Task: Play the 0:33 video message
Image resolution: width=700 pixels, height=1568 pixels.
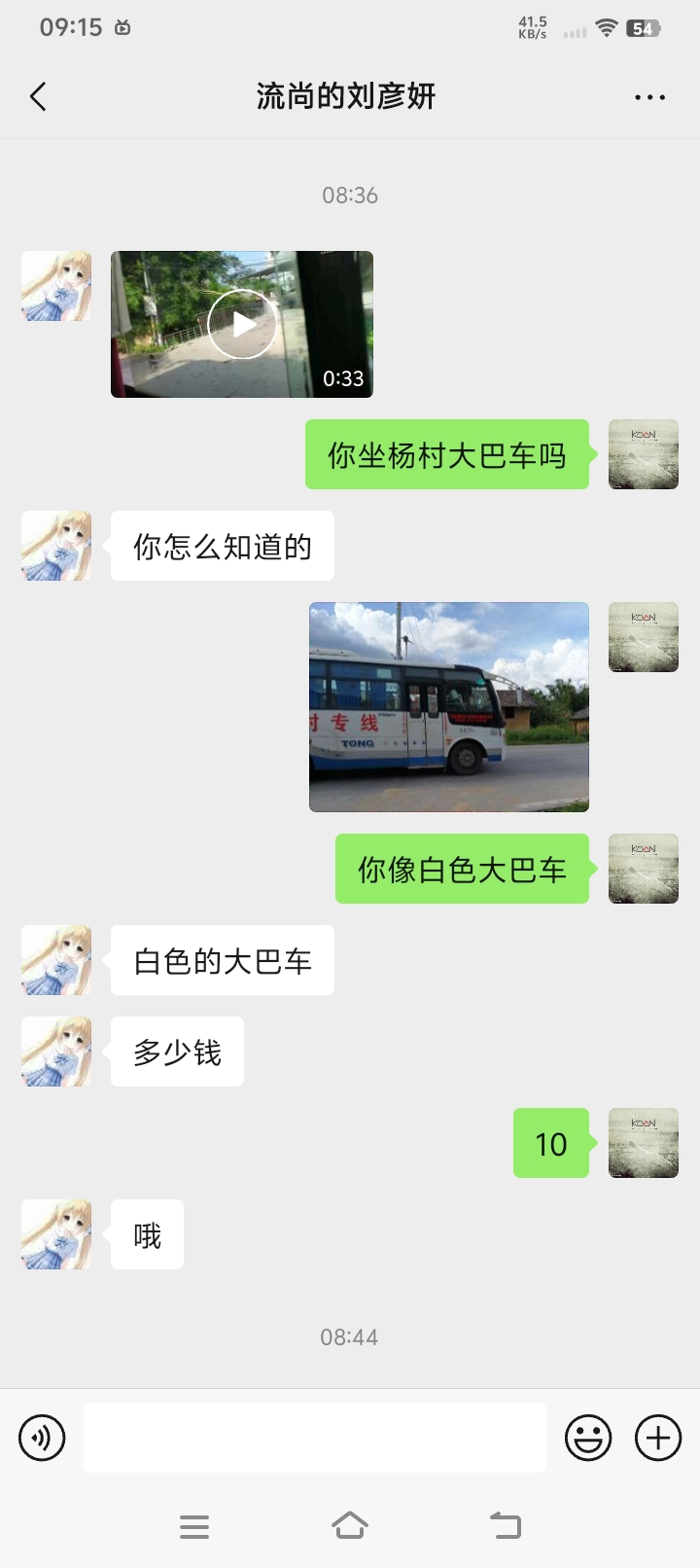Action: click(242, 324)
